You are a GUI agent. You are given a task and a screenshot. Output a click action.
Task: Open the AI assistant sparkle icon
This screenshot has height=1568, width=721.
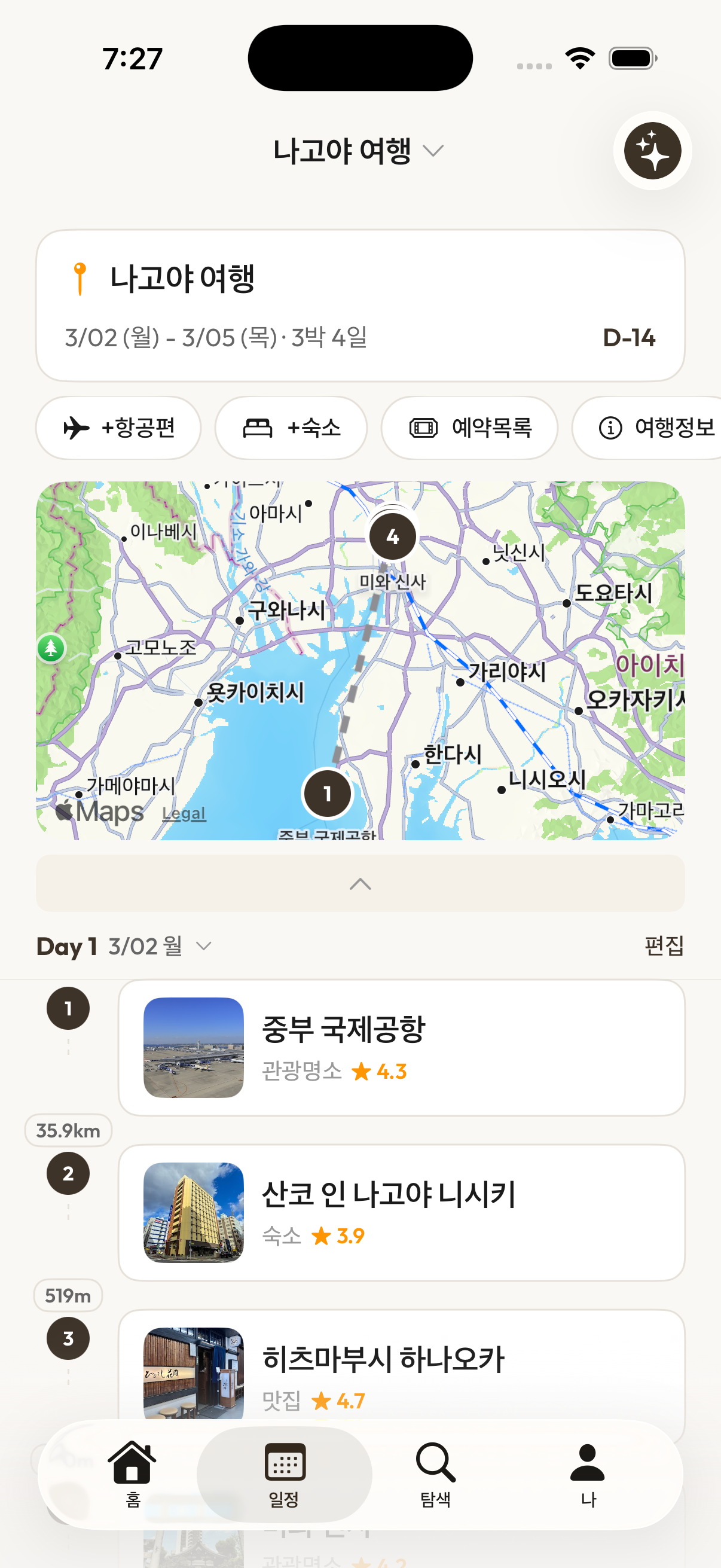coord(652,151)
